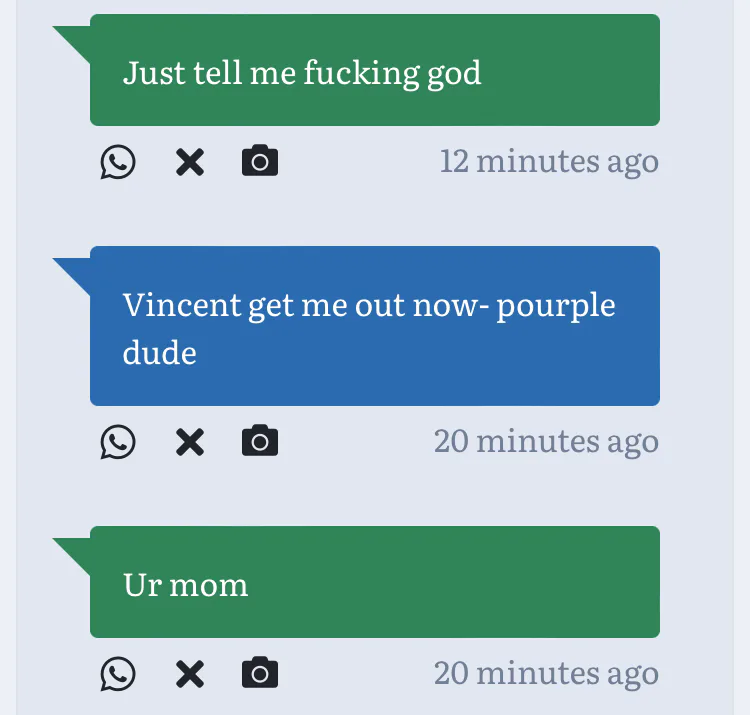This screenshot has height=715, width=750.
Task: Share 'Just tell me' message via WhatsApp
Action: click(118, 162)
